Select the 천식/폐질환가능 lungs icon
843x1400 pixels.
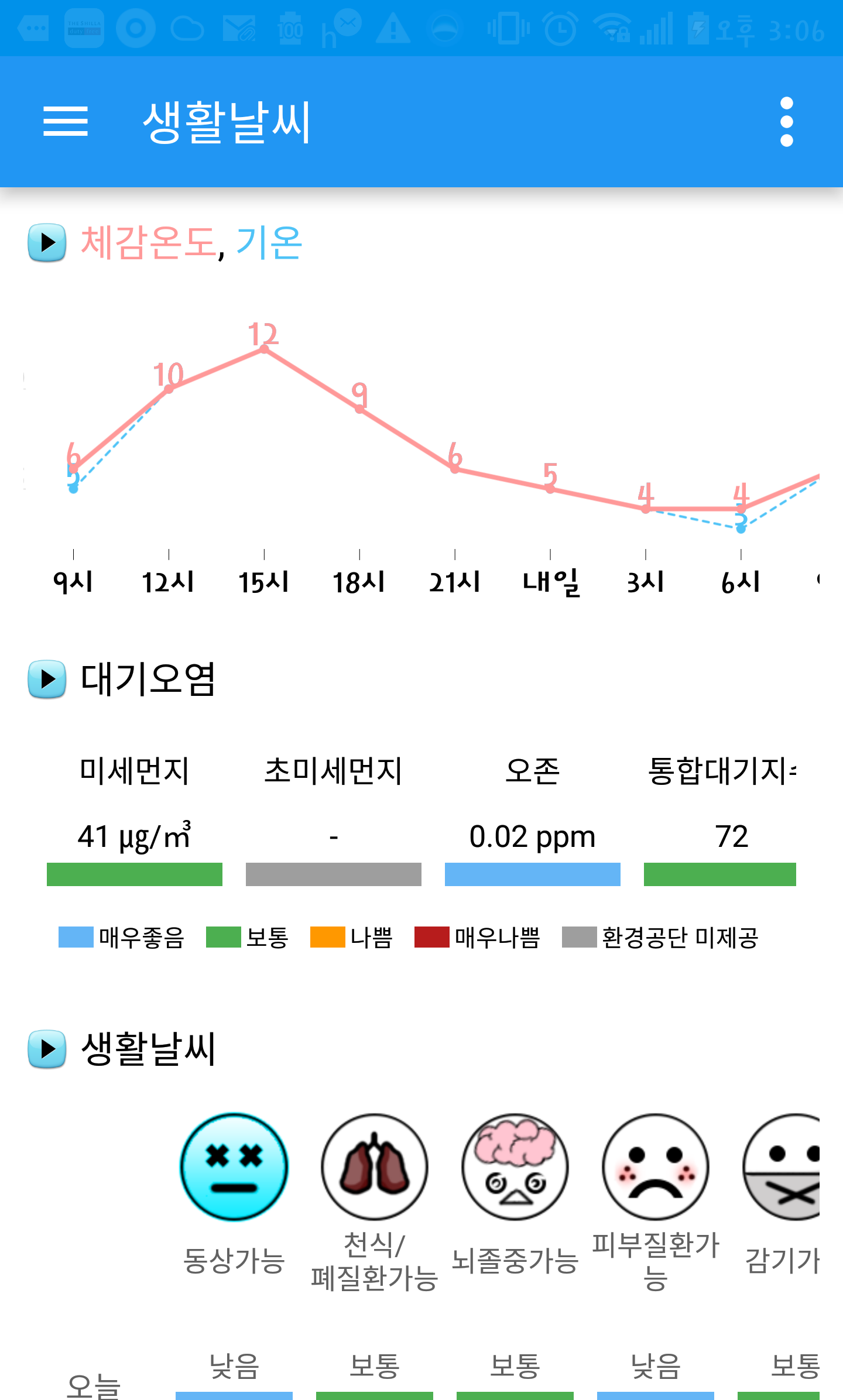coord(375,1166)
